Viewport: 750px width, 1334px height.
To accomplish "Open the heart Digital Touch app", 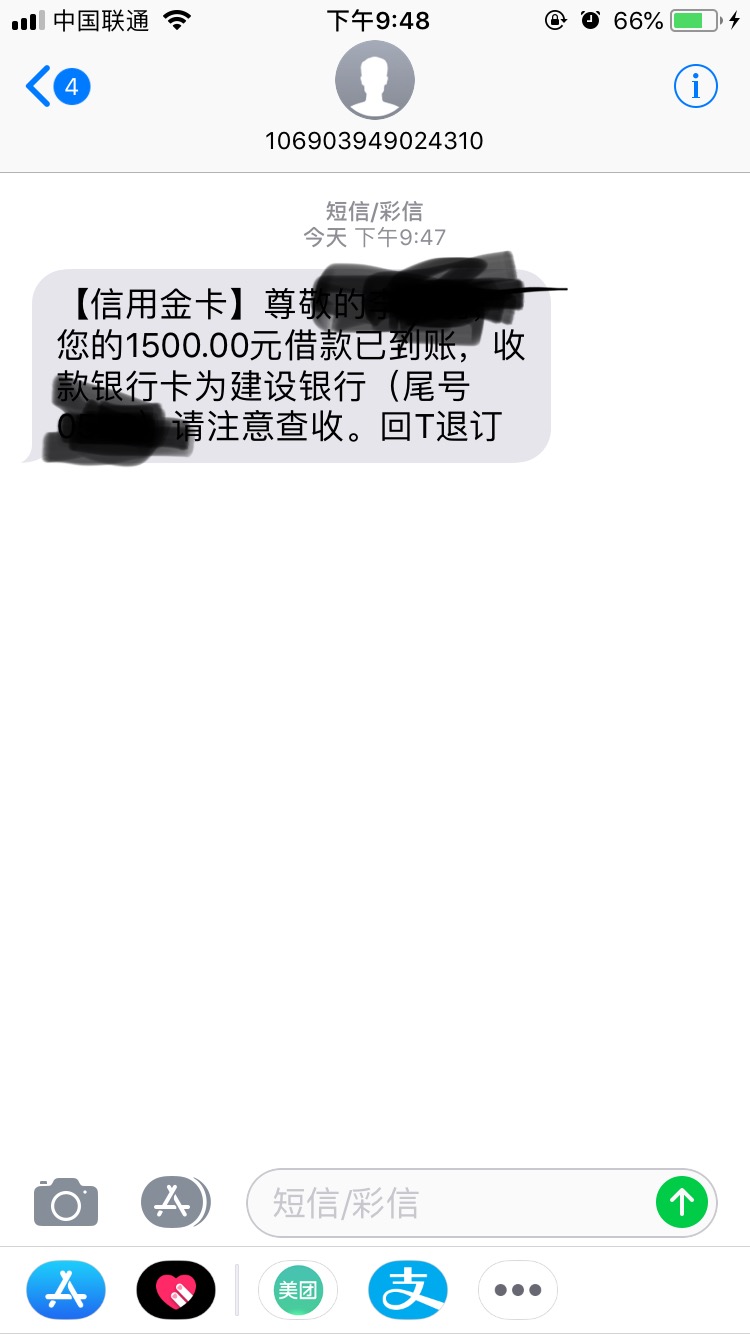I will click(176, 1290).
